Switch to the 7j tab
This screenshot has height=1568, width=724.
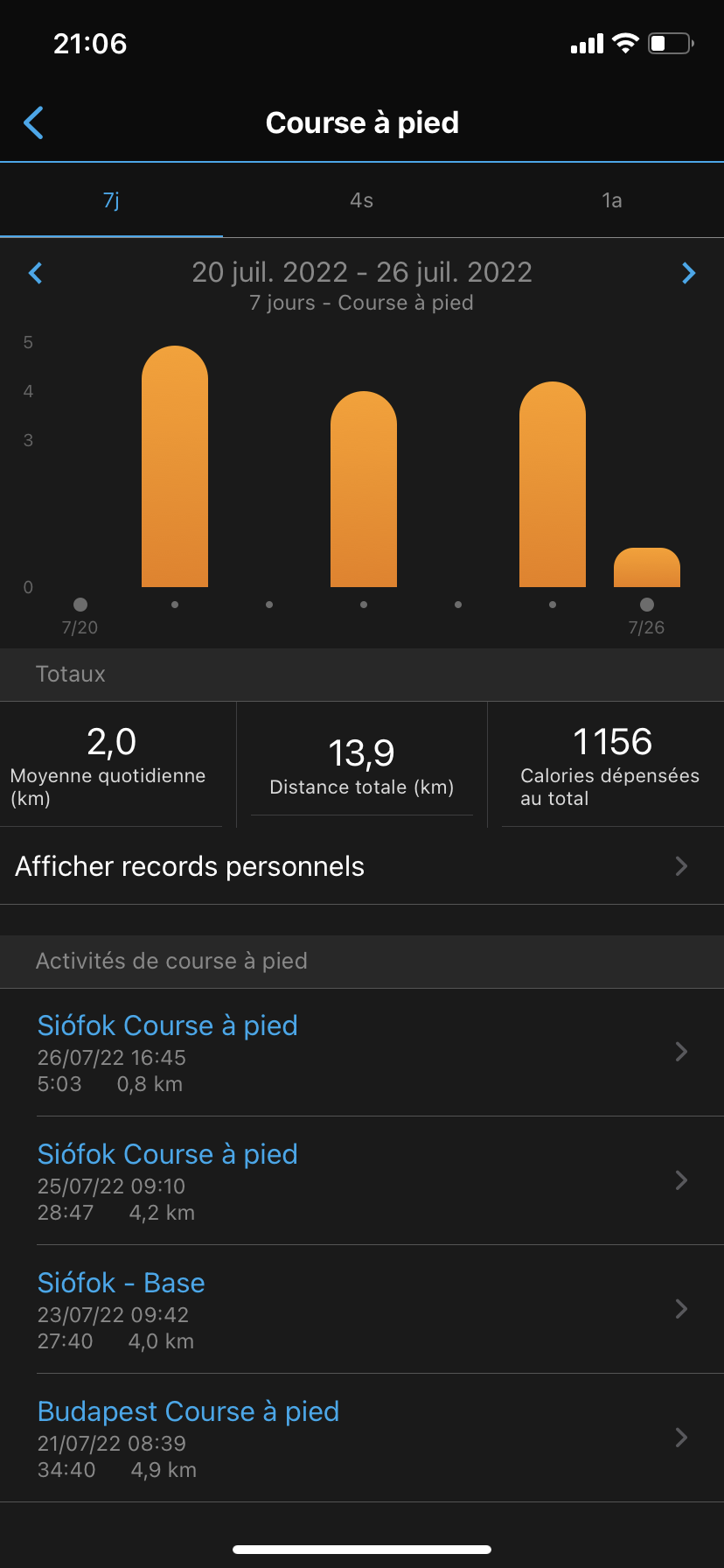pos(111,200)
